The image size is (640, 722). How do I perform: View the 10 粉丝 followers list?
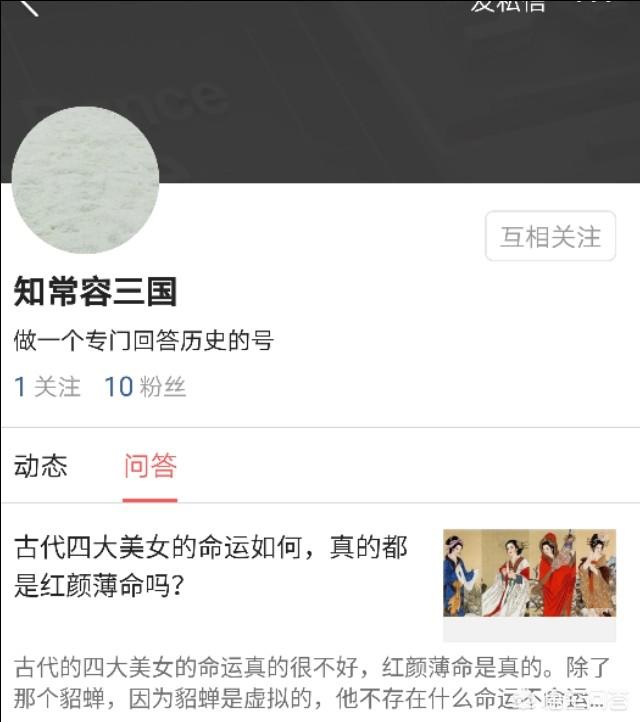coord(145,387)
